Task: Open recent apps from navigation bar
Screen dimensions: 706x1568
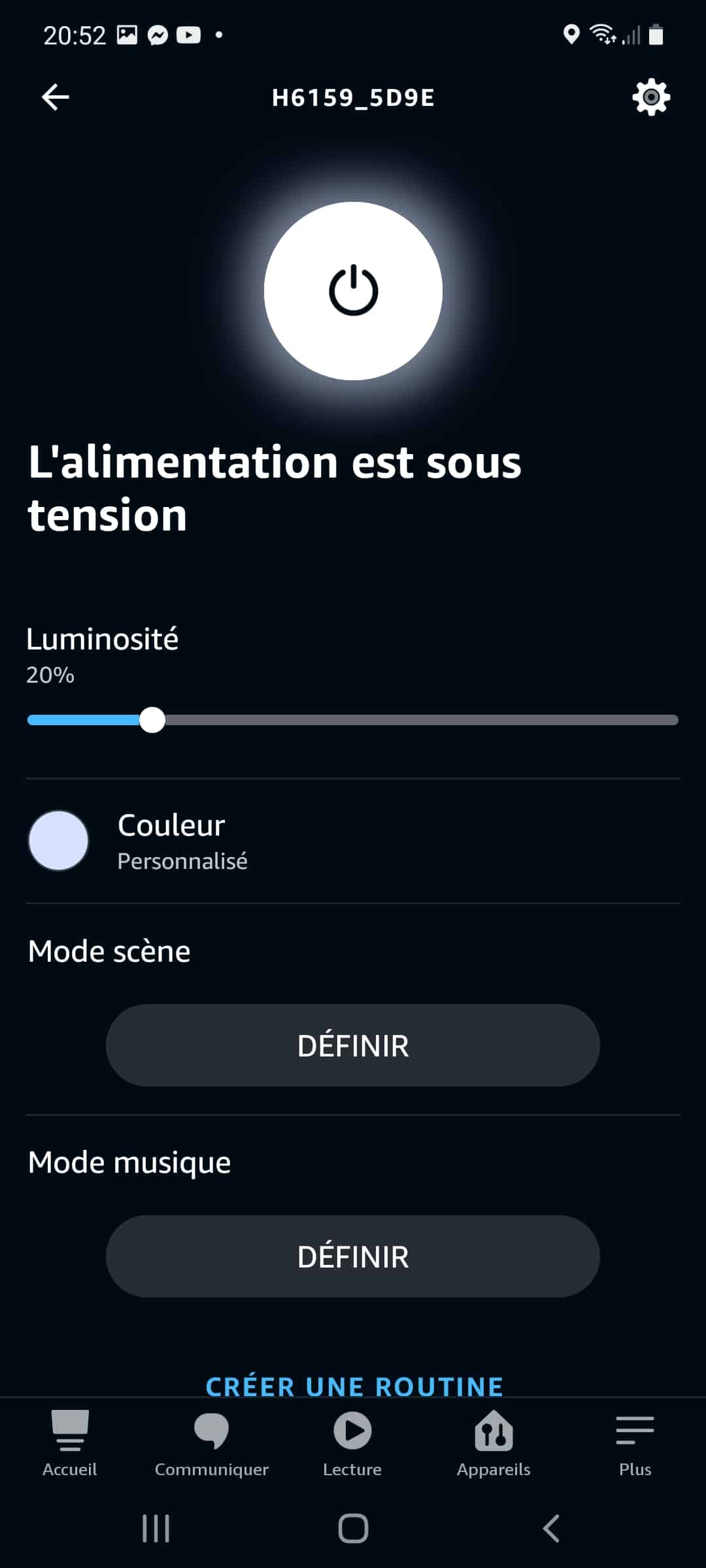Action: point(156,1528)
